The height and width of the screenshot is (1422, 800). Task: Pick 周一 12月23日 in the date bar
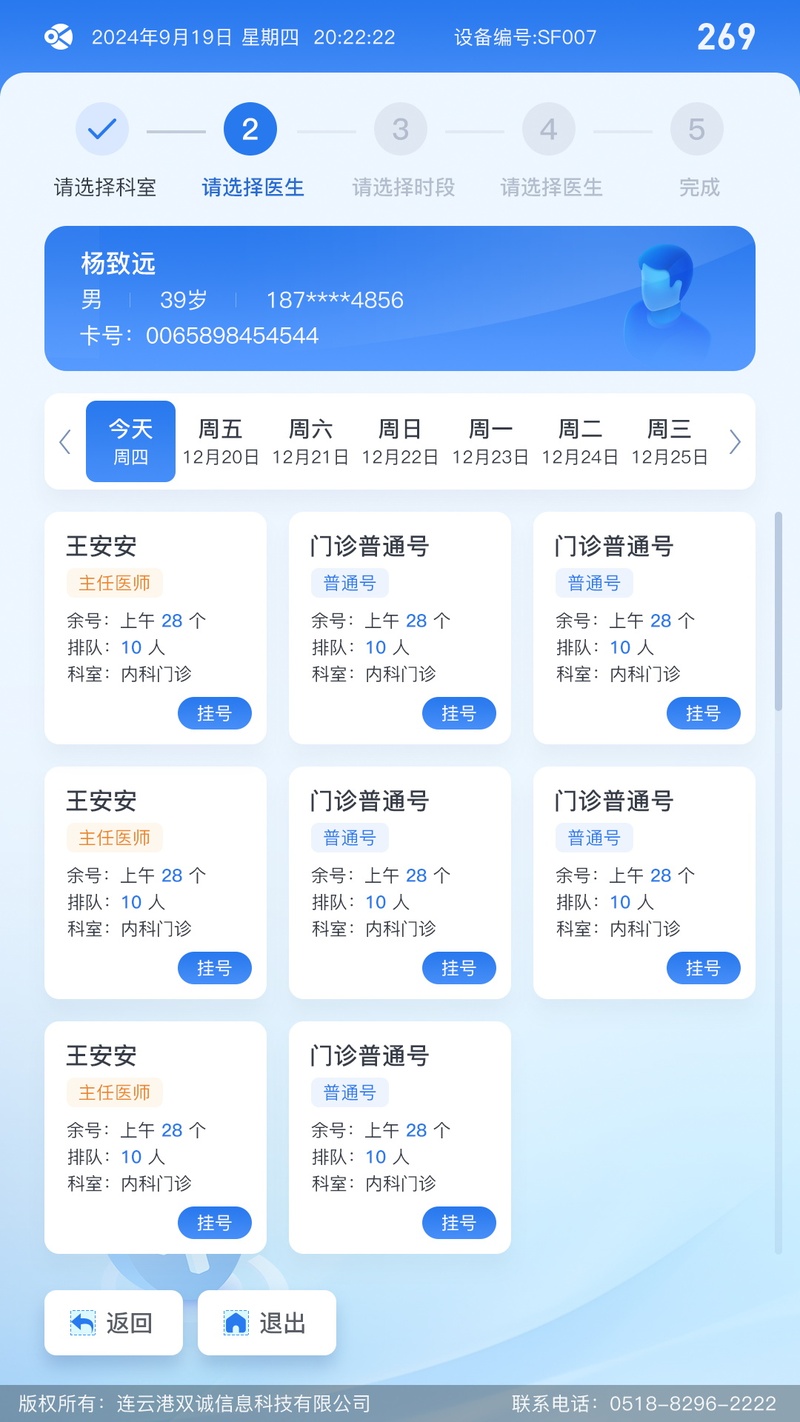coord(490,442)
